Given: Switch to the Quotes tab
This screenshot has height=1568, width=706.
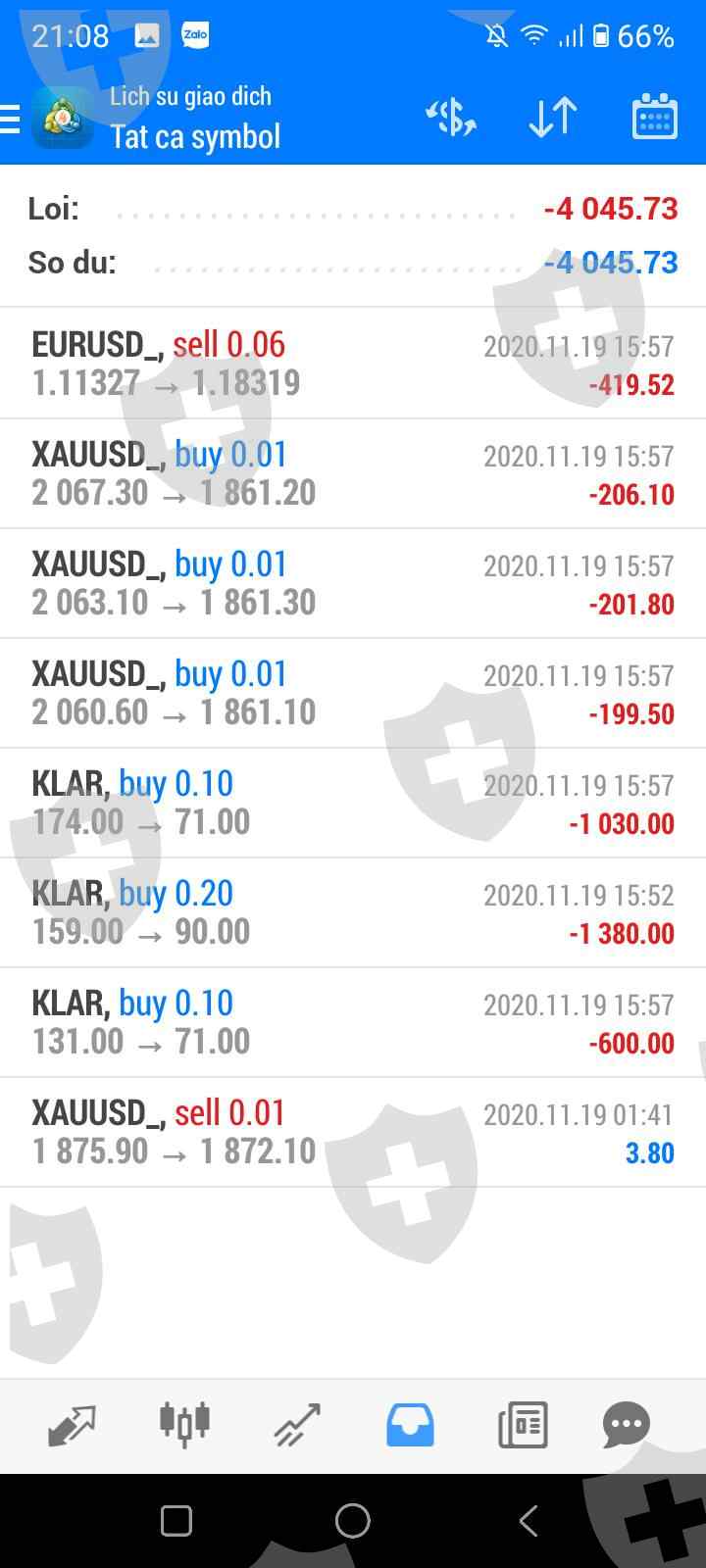Looking at the screenshot, I should tap(72, 1425).
